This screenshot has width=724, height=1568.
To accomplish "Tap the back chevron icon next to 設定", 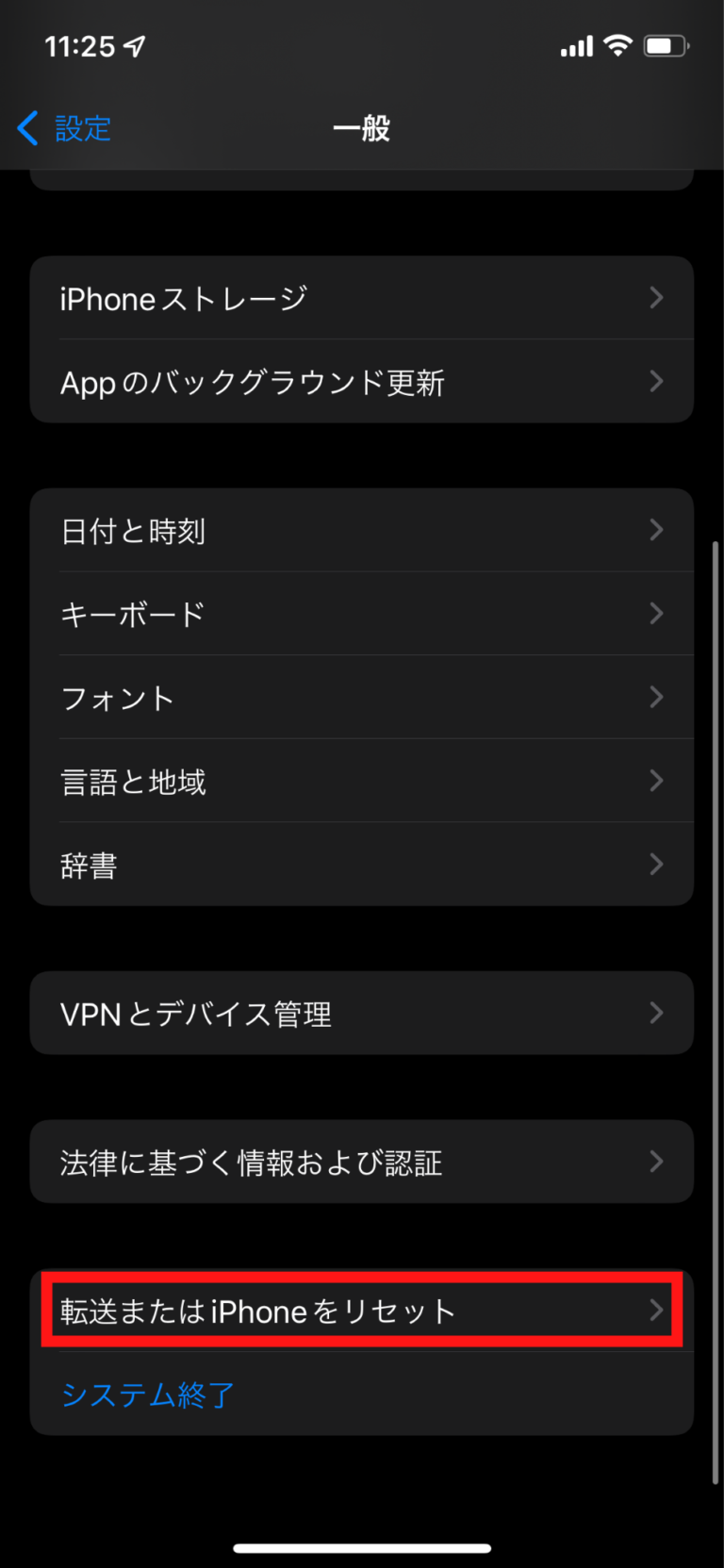I will pos(26,128).
